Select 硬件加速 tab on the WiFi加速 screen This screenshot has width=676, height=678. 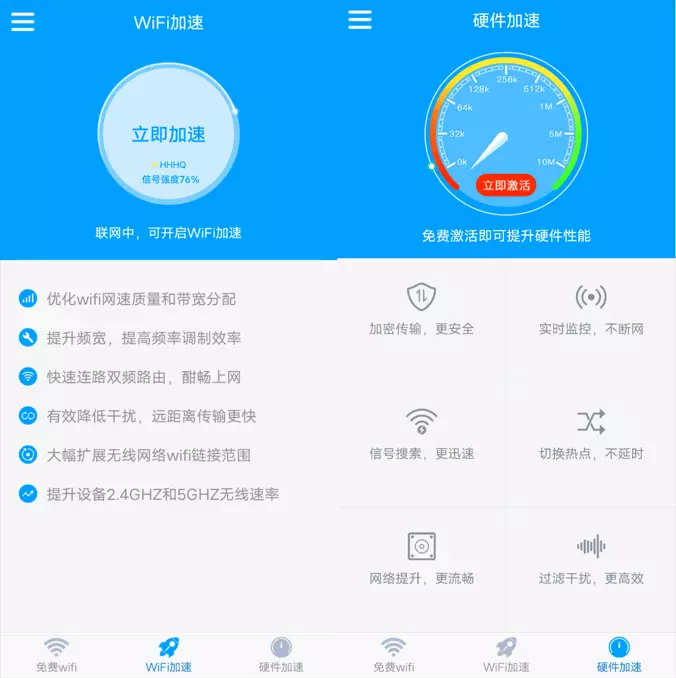point(281,654)
